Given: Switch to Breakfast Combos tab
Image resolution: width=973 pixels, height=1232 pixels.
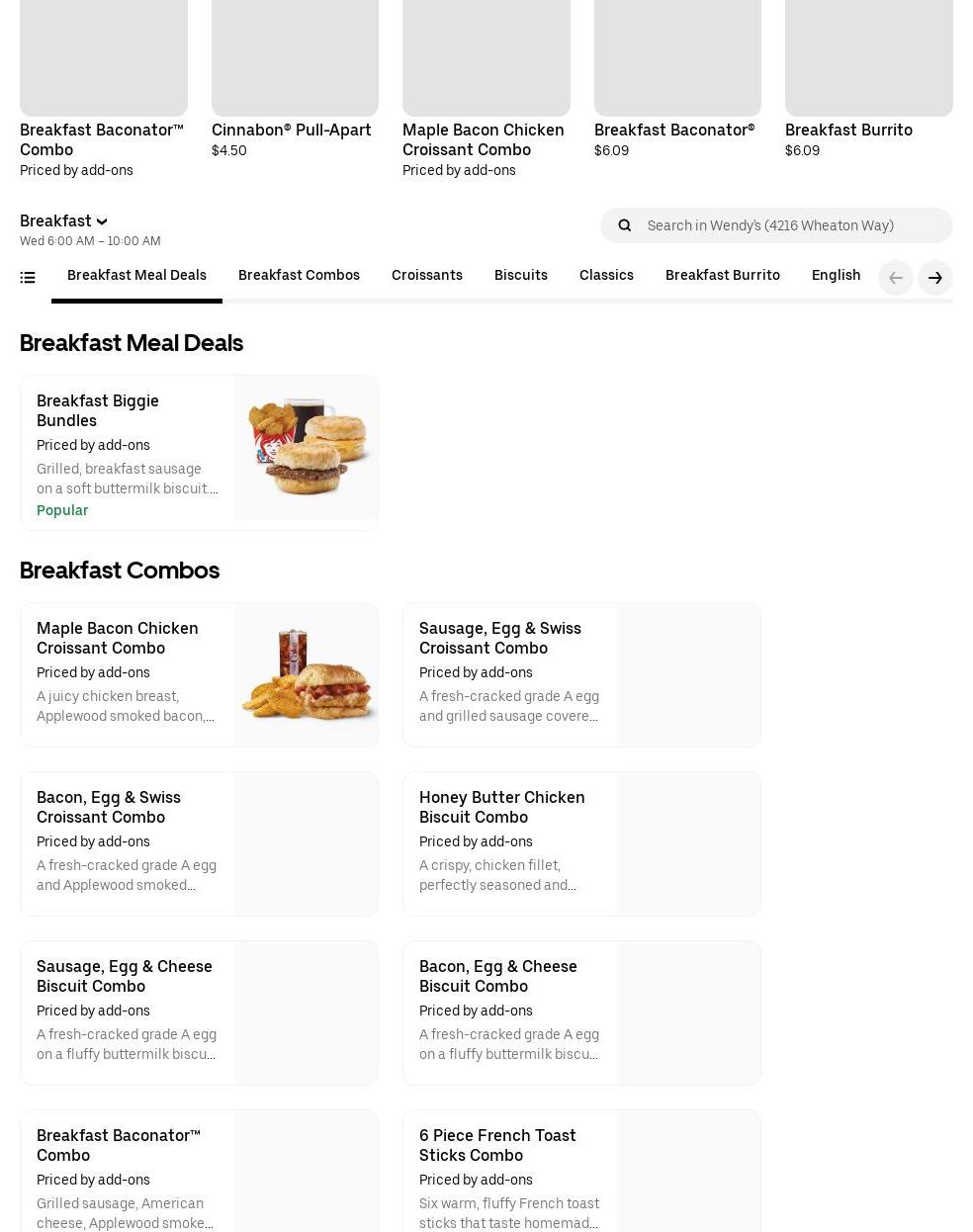Looking at the screenshot, I should [299, 276].
